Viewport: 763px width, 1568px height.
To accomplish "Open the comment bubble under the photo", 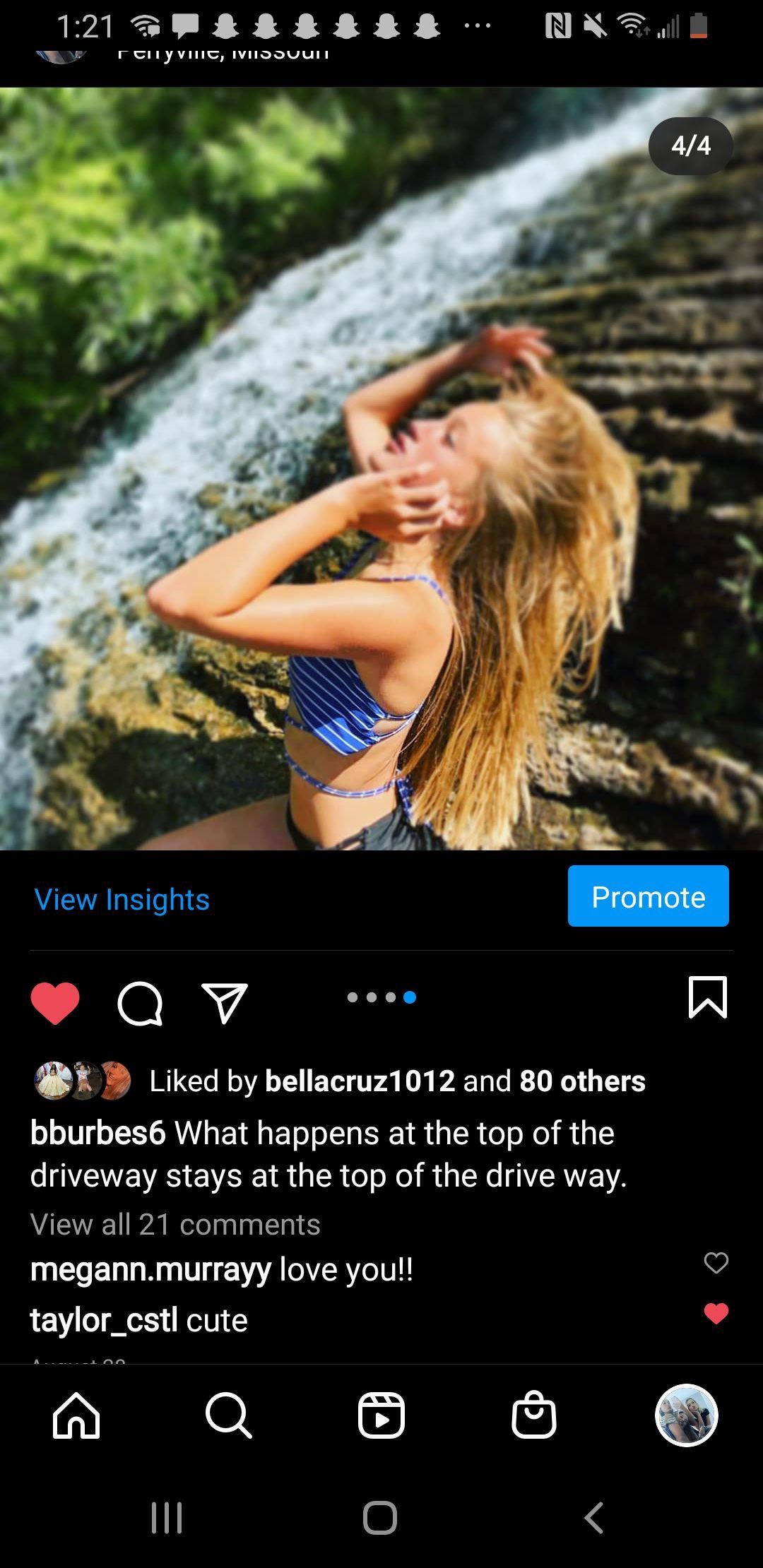I will click(140, 1003).
